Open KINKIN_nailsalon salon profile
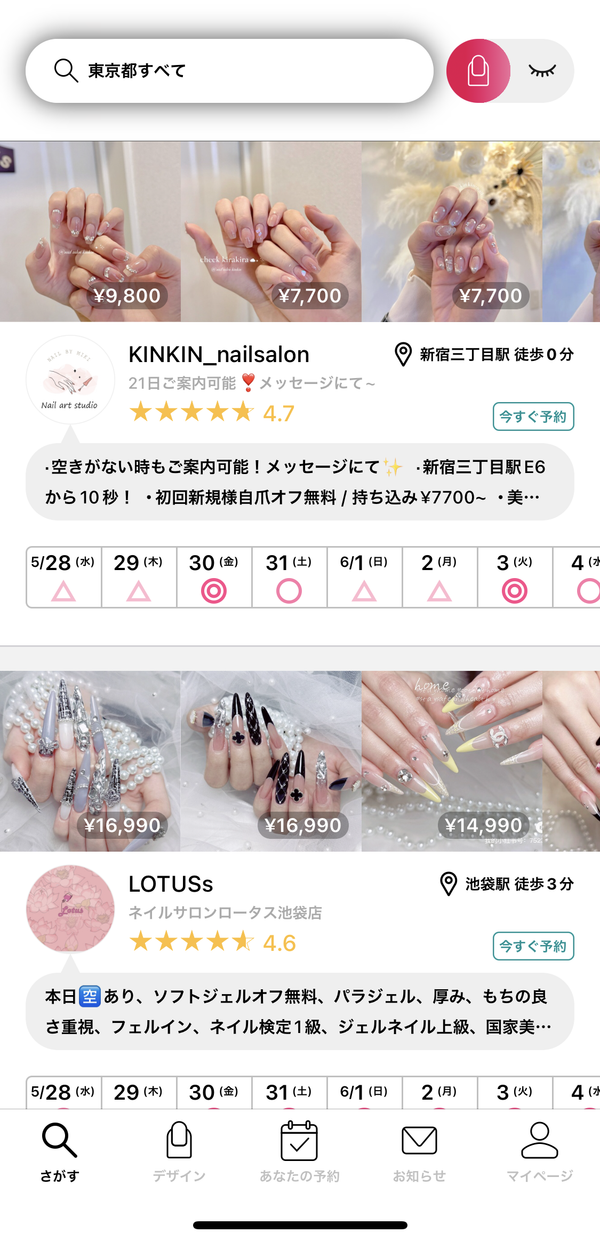Screen dimensions: 600x1242 tap(219, 354)
